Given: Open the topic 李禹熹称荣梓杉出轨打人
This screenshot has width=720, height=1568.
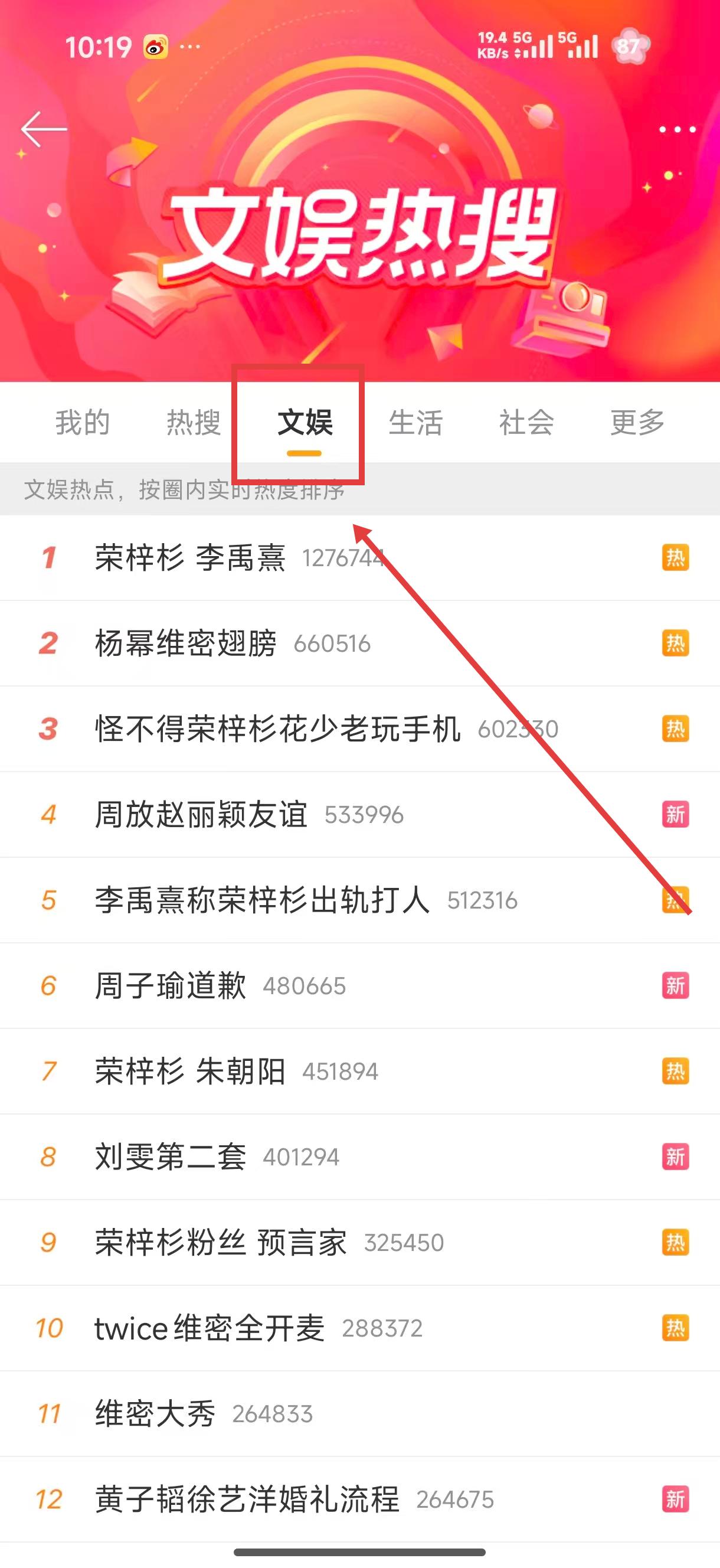Looking at the screenshot, I should 261,900.
